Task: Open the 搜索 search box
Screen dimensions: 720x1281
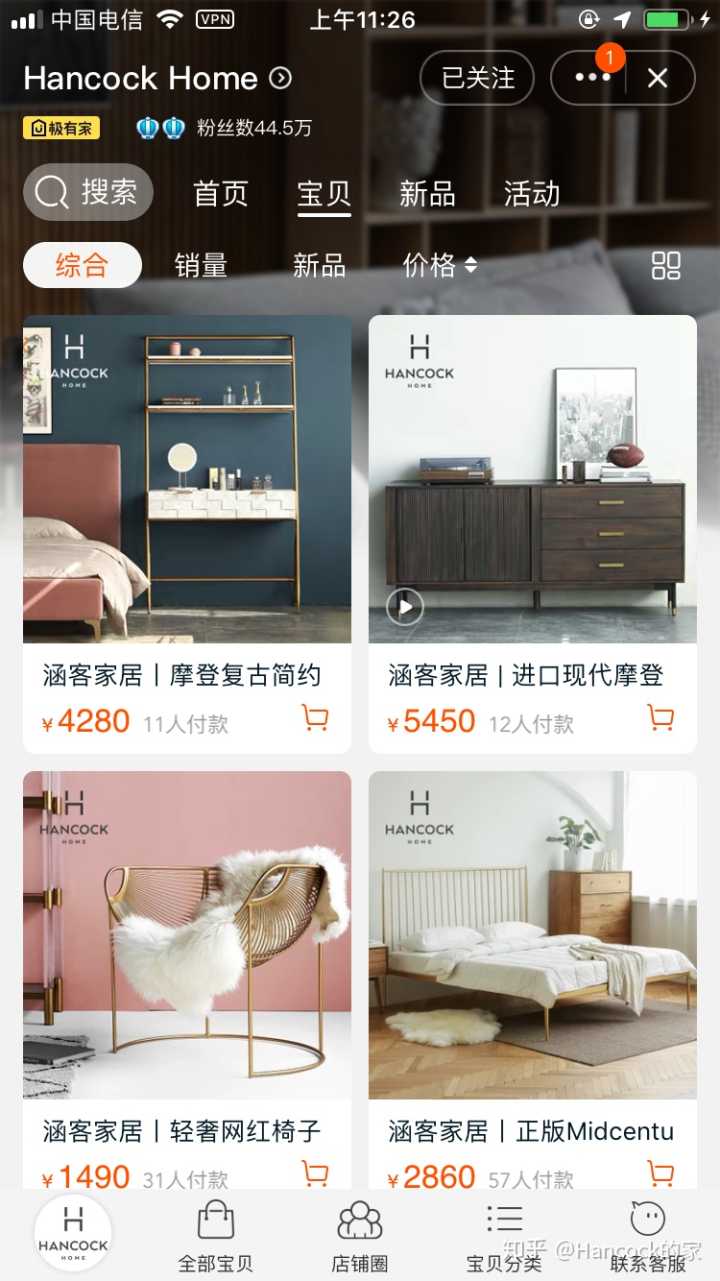Action: click(88, 192)
